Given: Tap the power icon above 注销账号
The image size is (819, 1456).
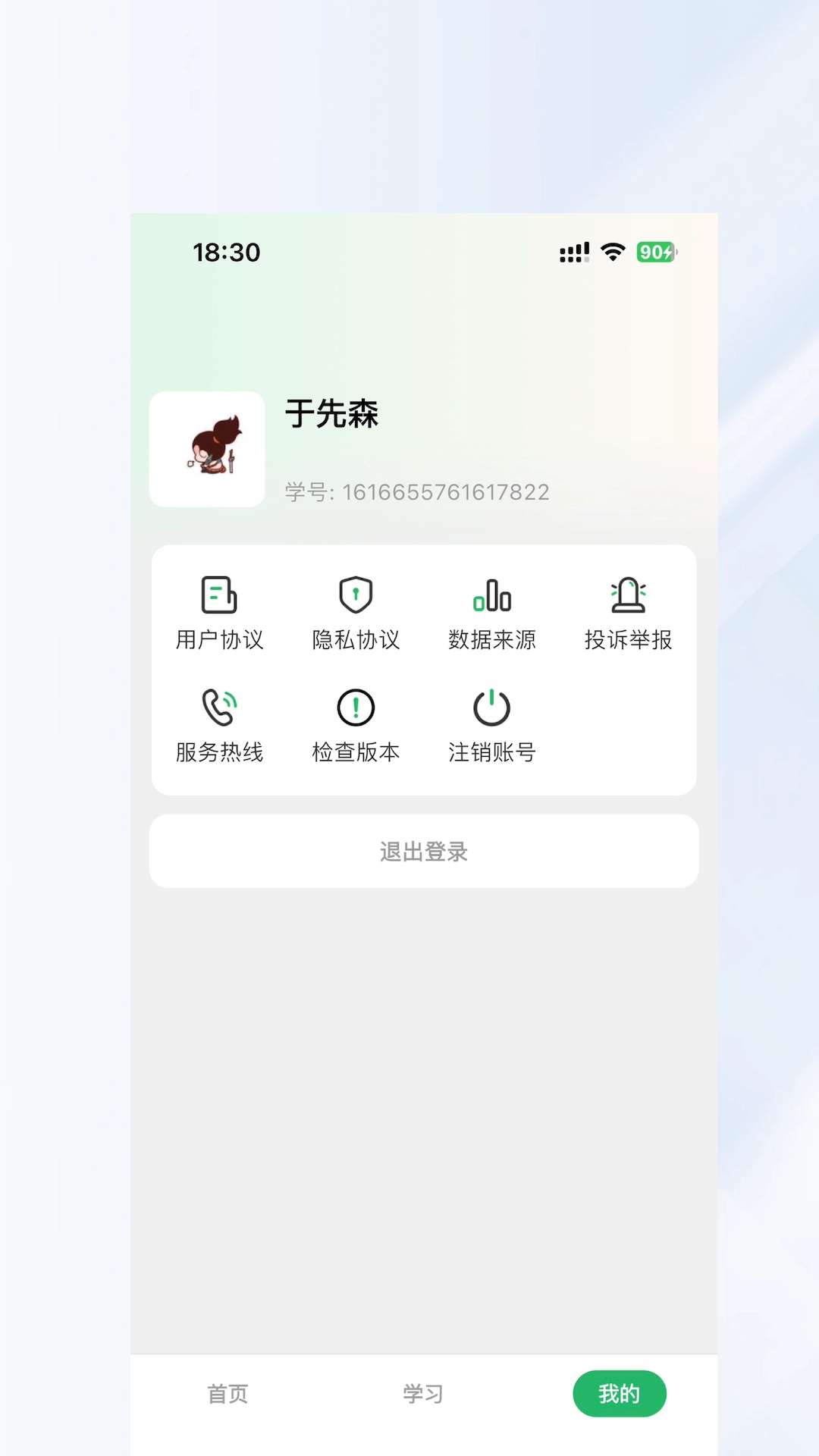Looking at the screenshot, I should coord(492,708).
